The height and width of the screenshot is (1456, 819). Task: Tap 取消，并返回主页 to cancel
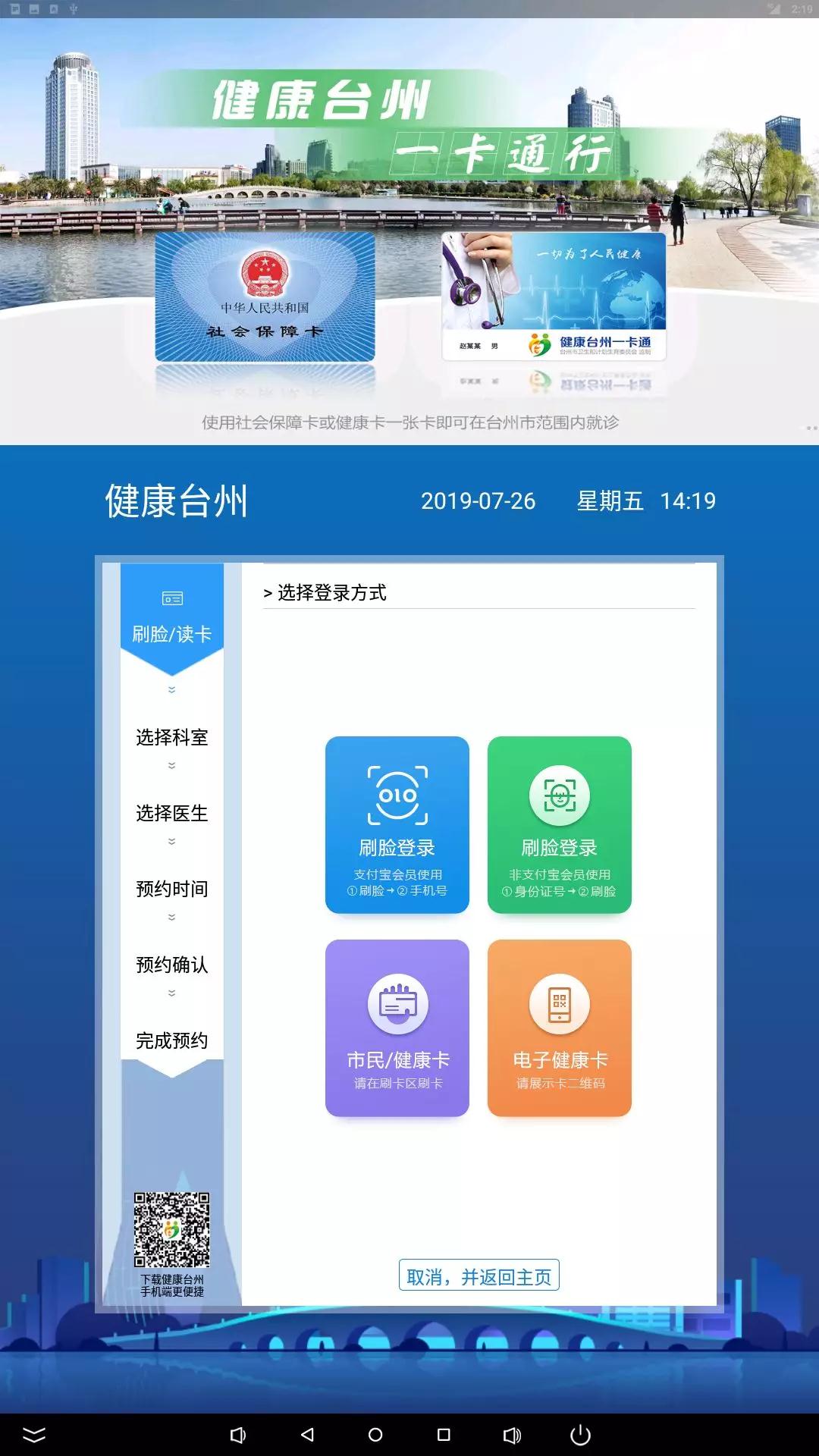pos(479,1277)
